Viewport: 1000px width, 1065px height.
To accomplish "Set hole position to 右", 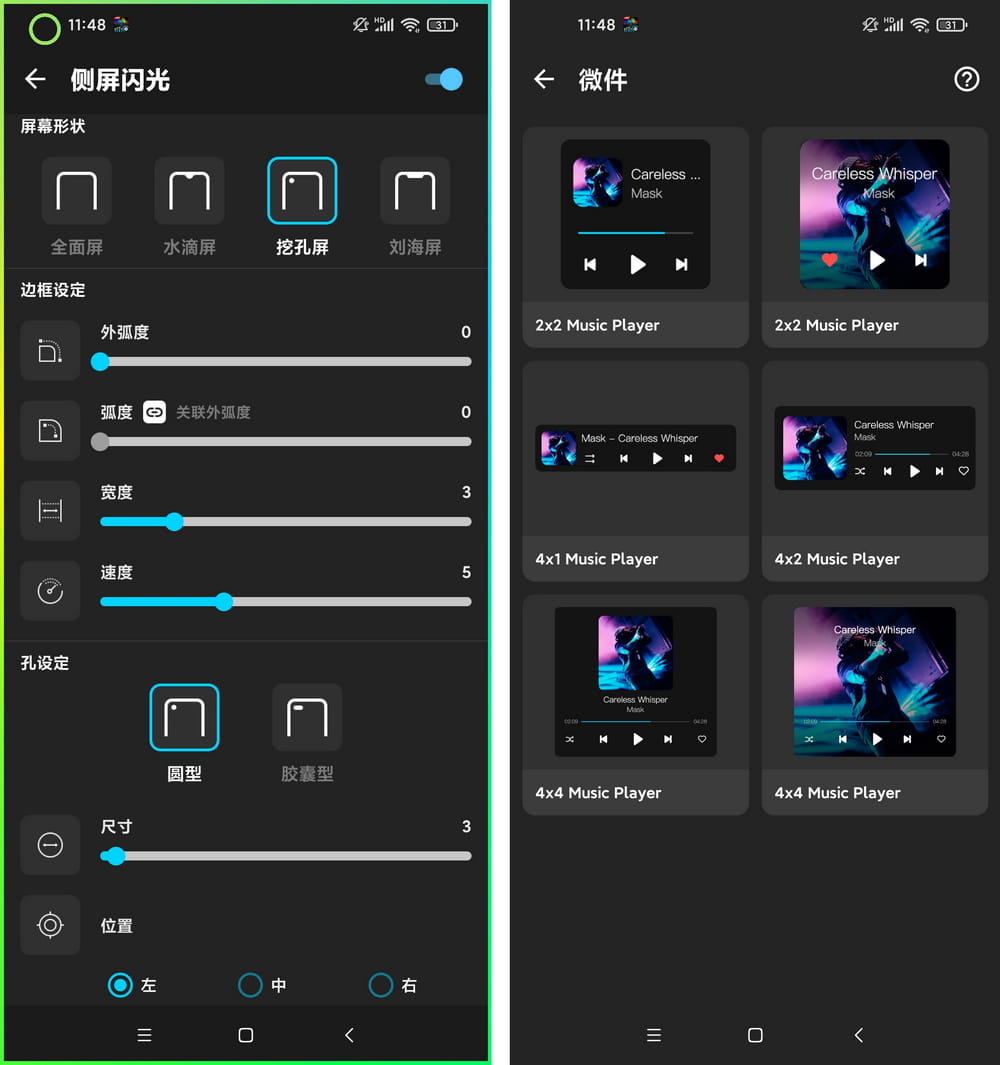I will coord(381,985).
